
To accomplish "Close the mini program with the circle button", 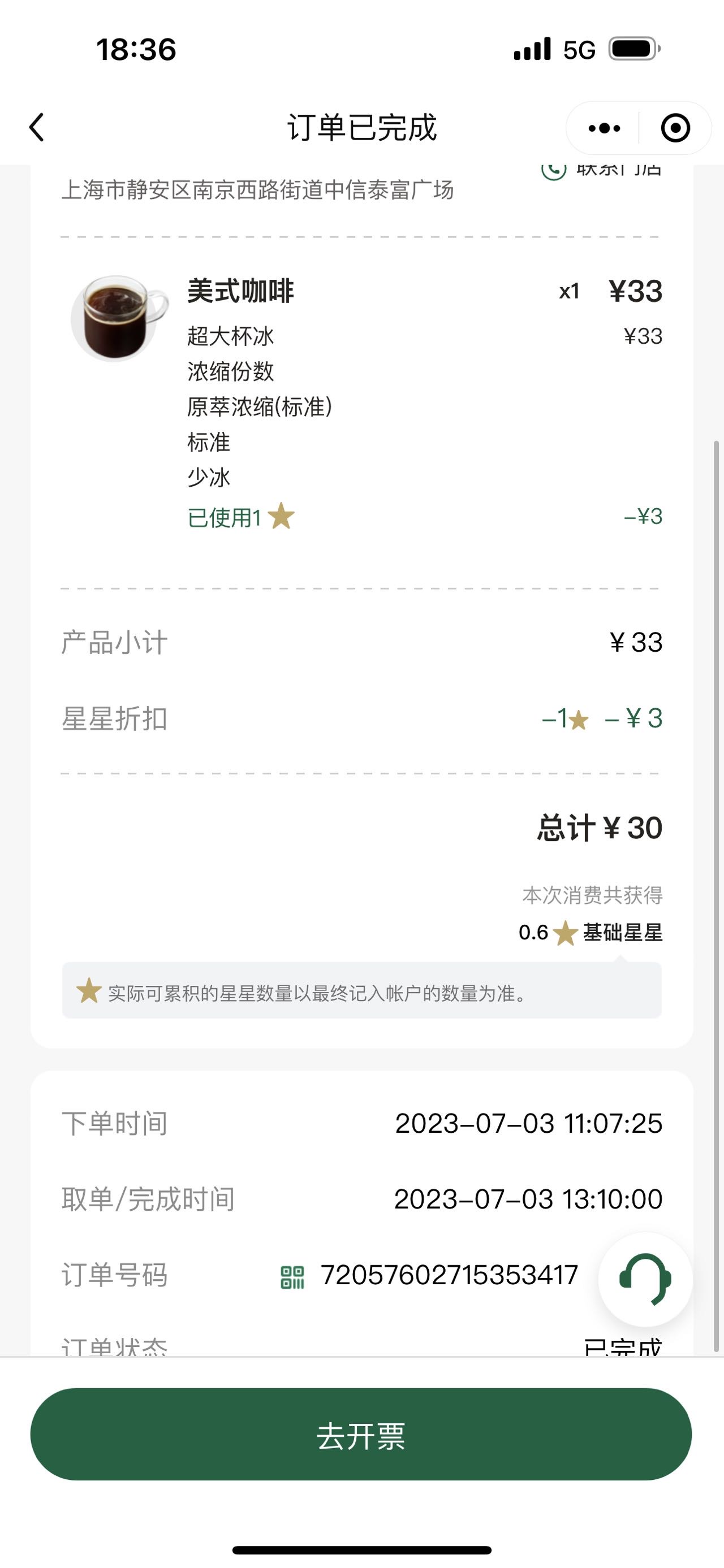I will click(x=675, y=128).
